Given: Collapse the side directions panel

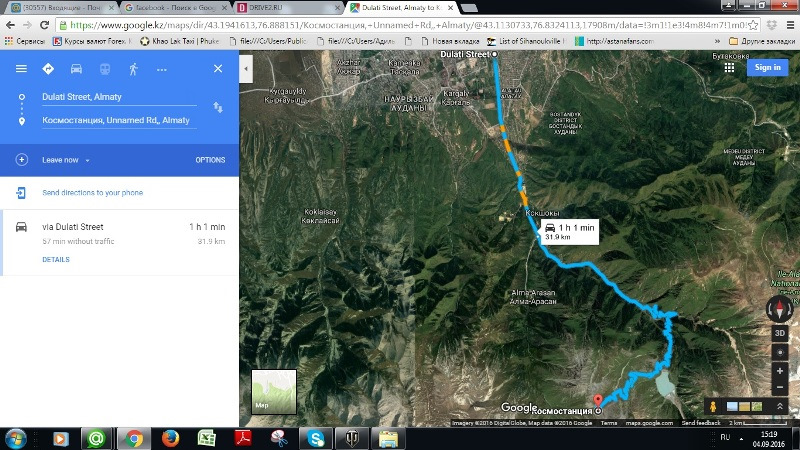Looking at the screenshot, I should point(245,68).
